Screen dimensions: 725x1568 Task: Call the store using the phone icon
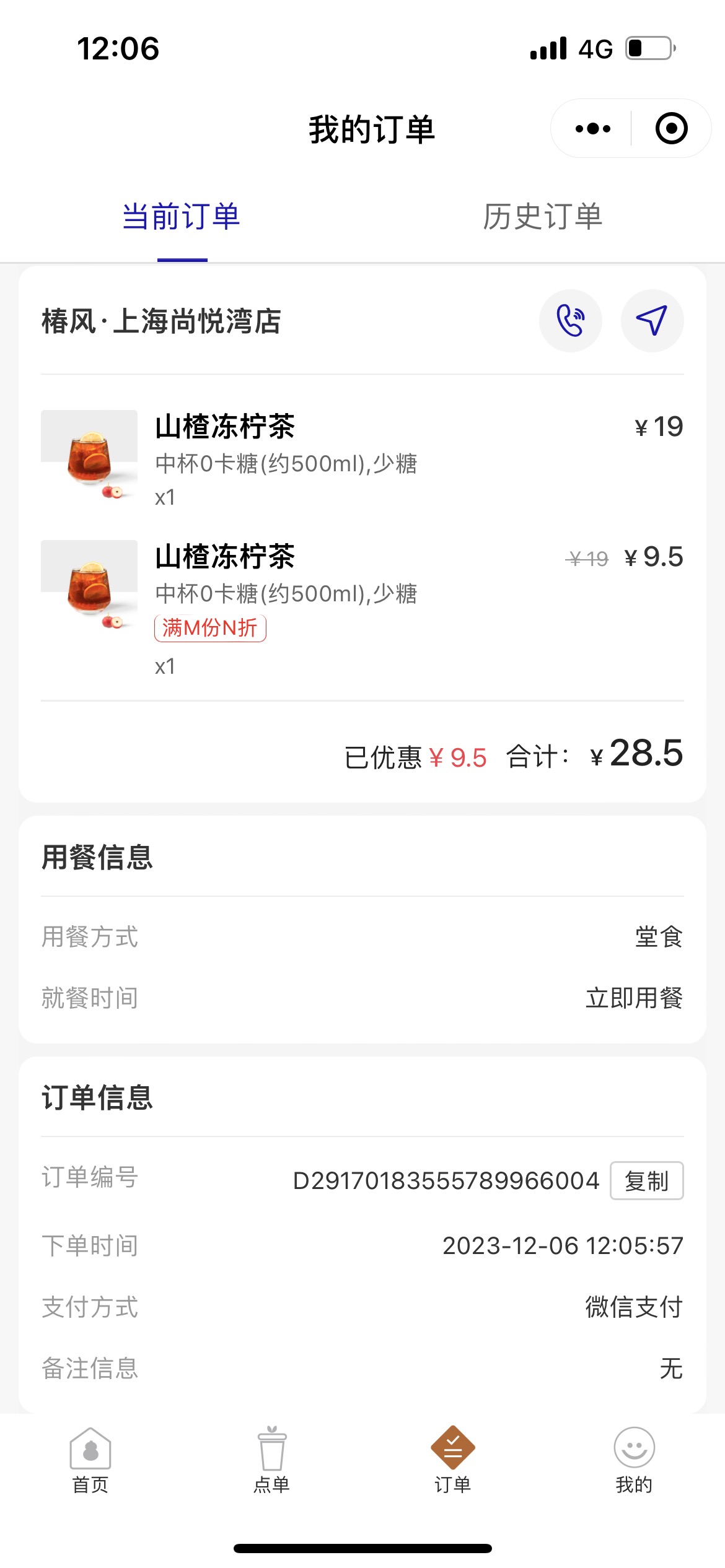click(570, 321)
